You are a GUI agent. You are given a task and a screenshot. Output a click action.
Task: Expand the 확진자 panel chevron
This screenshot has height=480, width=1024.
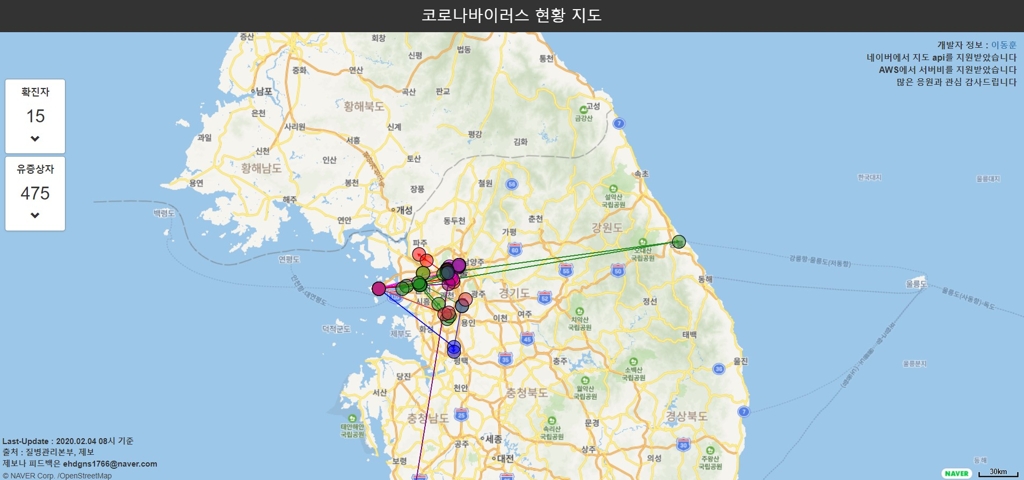coord(35,138)
